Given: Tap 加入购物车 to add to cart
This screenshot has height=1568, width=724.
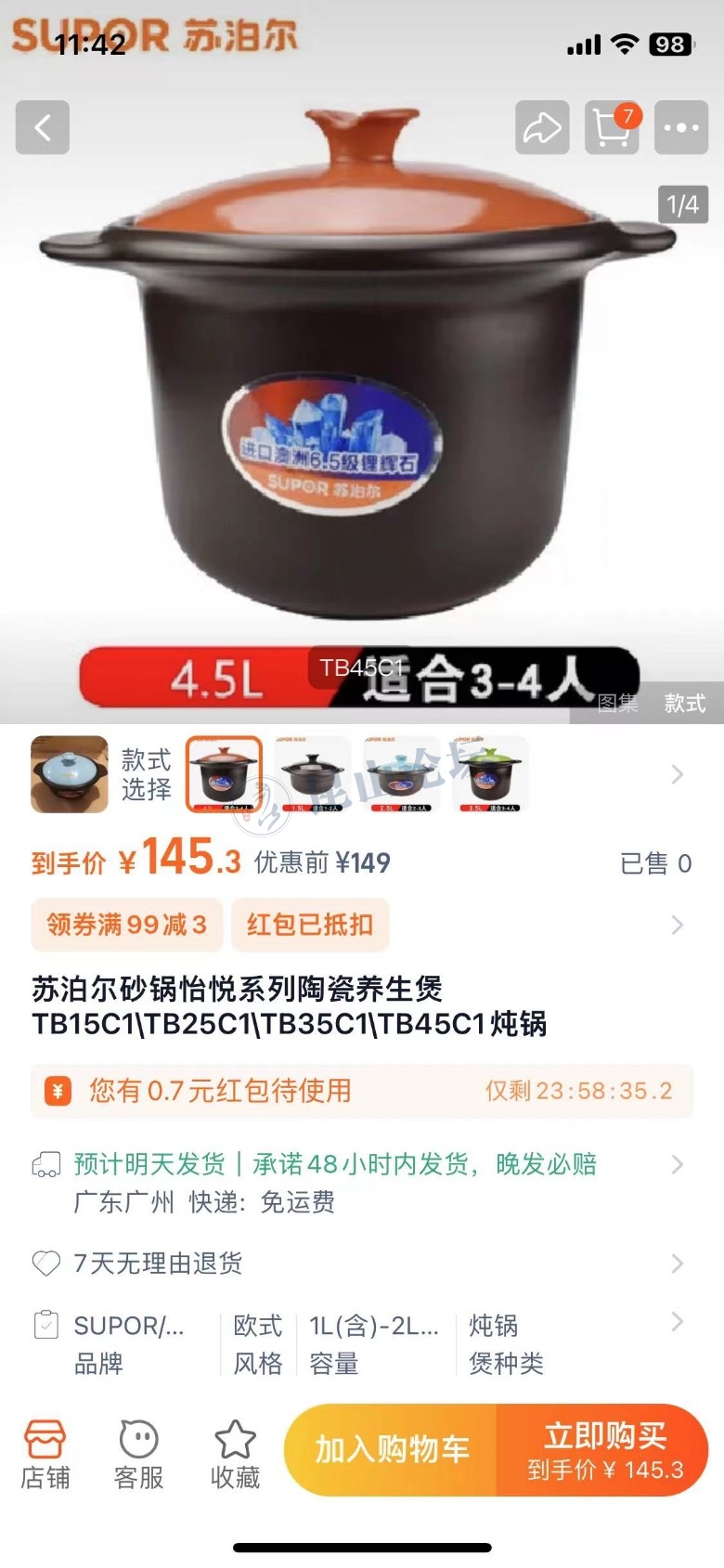Looking at the screenshot, I should [392, 1449].
